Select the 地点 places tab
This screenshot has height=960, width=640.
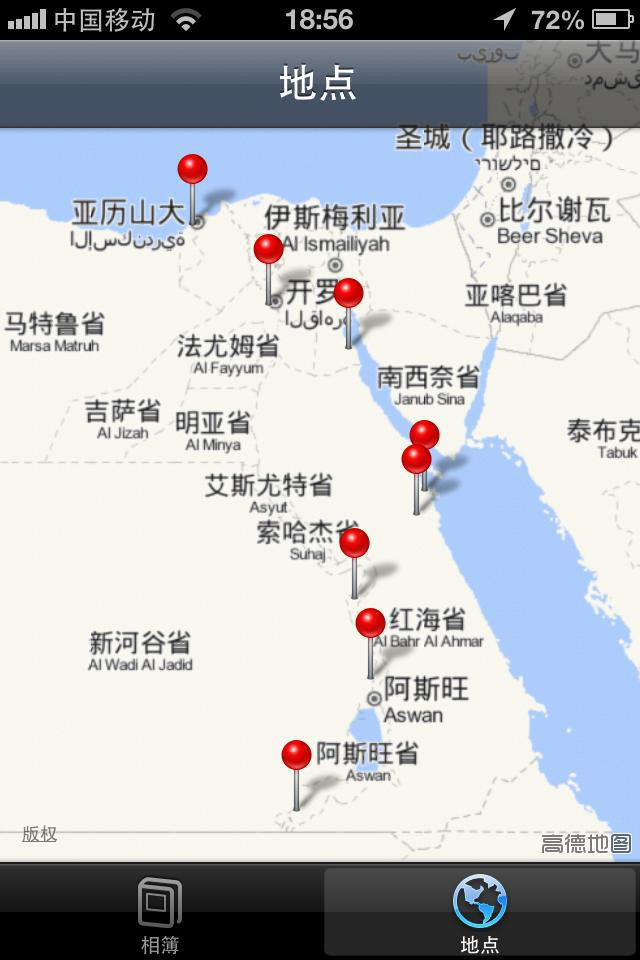(480, 910)
